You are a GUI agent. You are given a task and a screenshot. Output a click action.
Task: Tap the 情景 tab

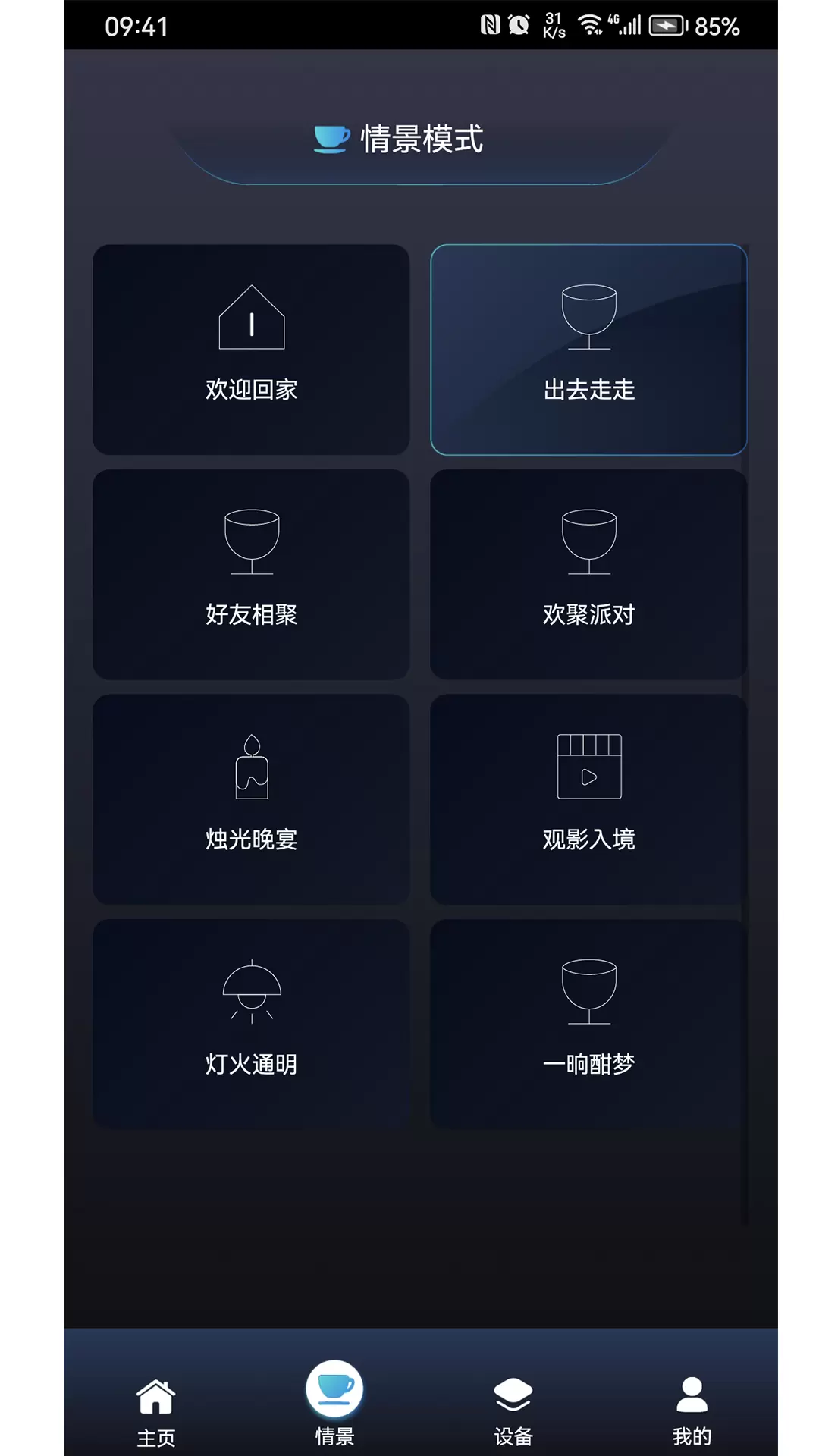click(334, 1403)
